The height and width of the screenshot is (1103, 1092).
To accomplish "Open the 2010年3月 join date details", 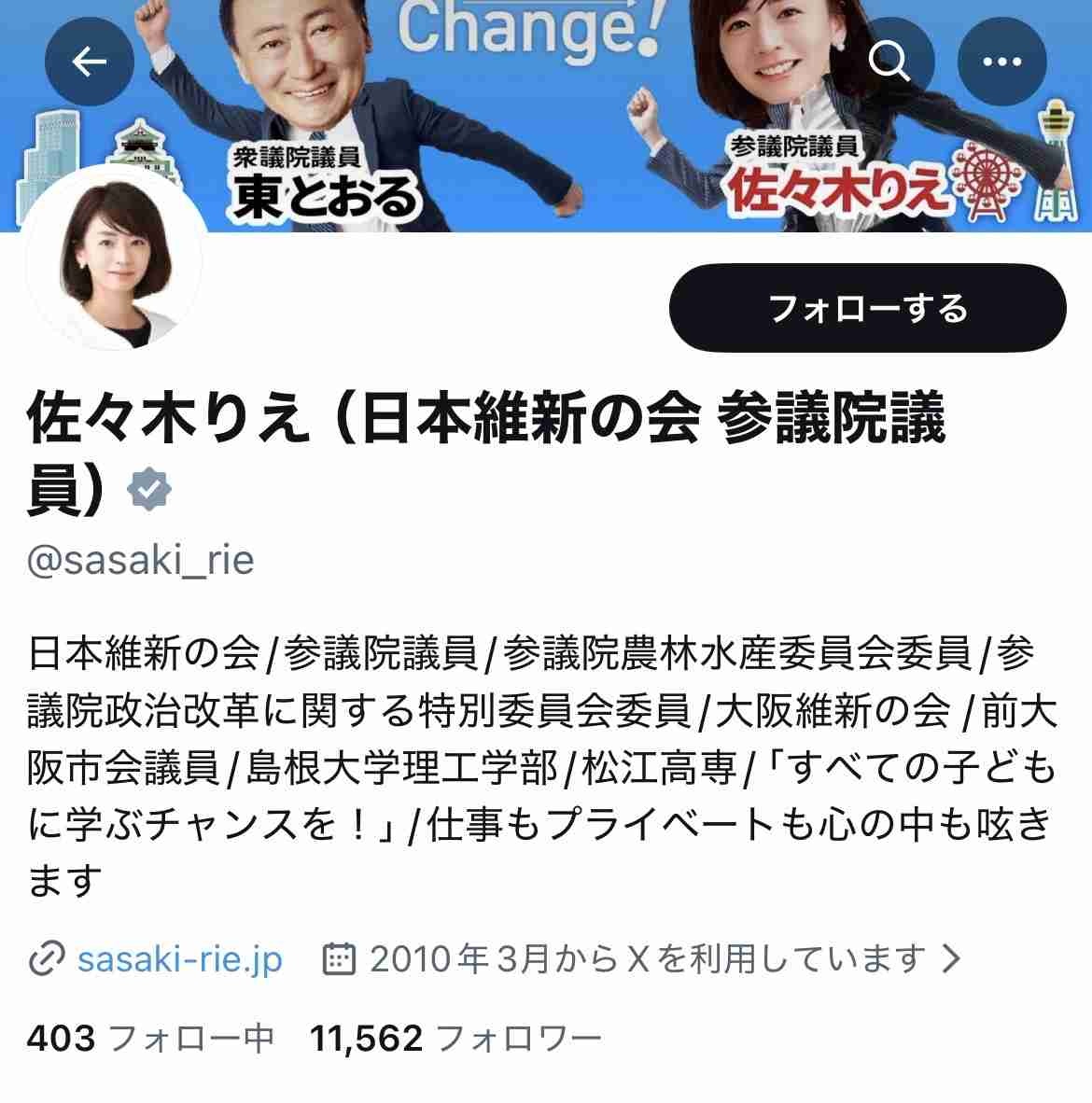I will click(x=644, y=958).
